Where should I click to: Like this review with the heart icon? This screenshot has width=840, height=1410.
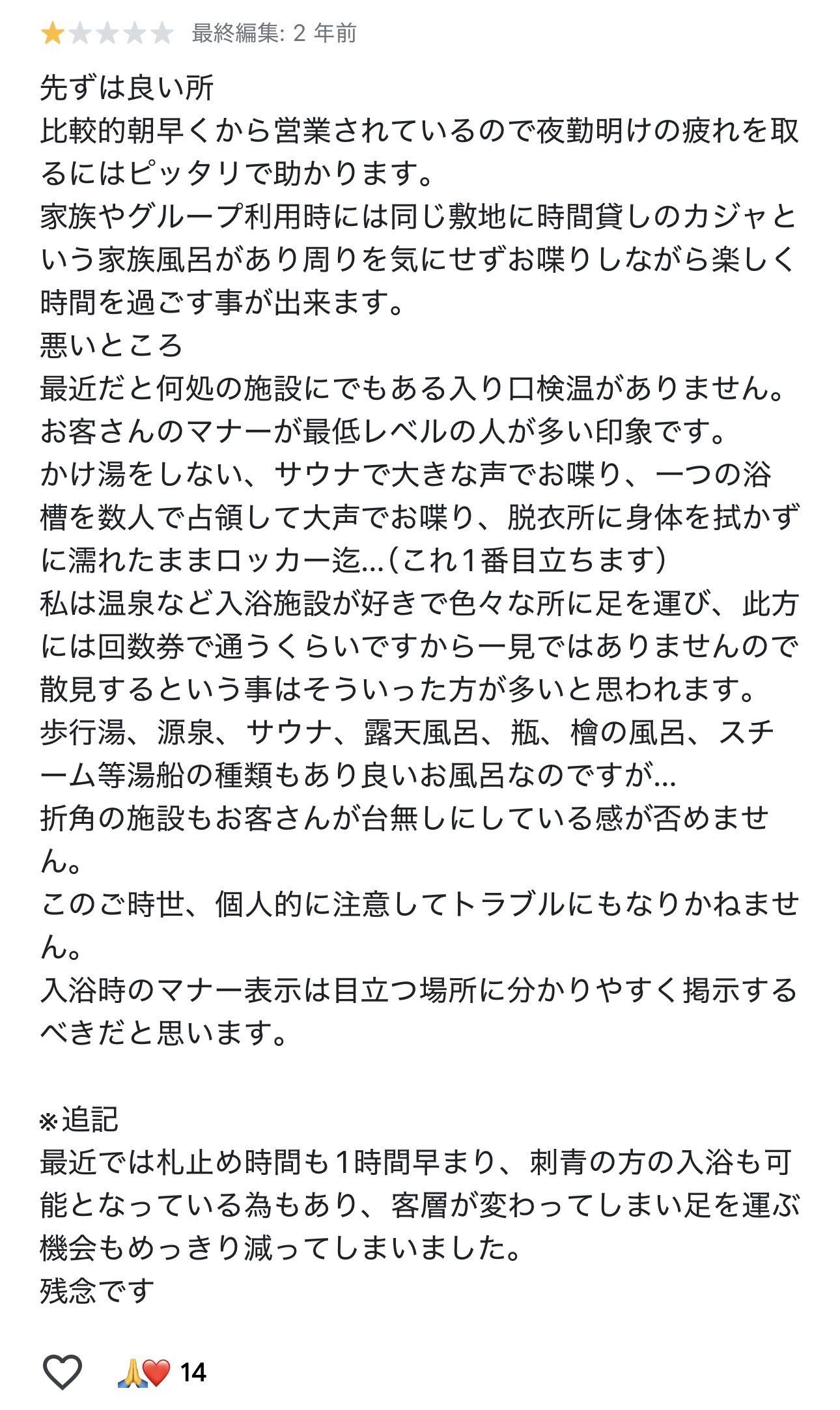[62, 1372]
